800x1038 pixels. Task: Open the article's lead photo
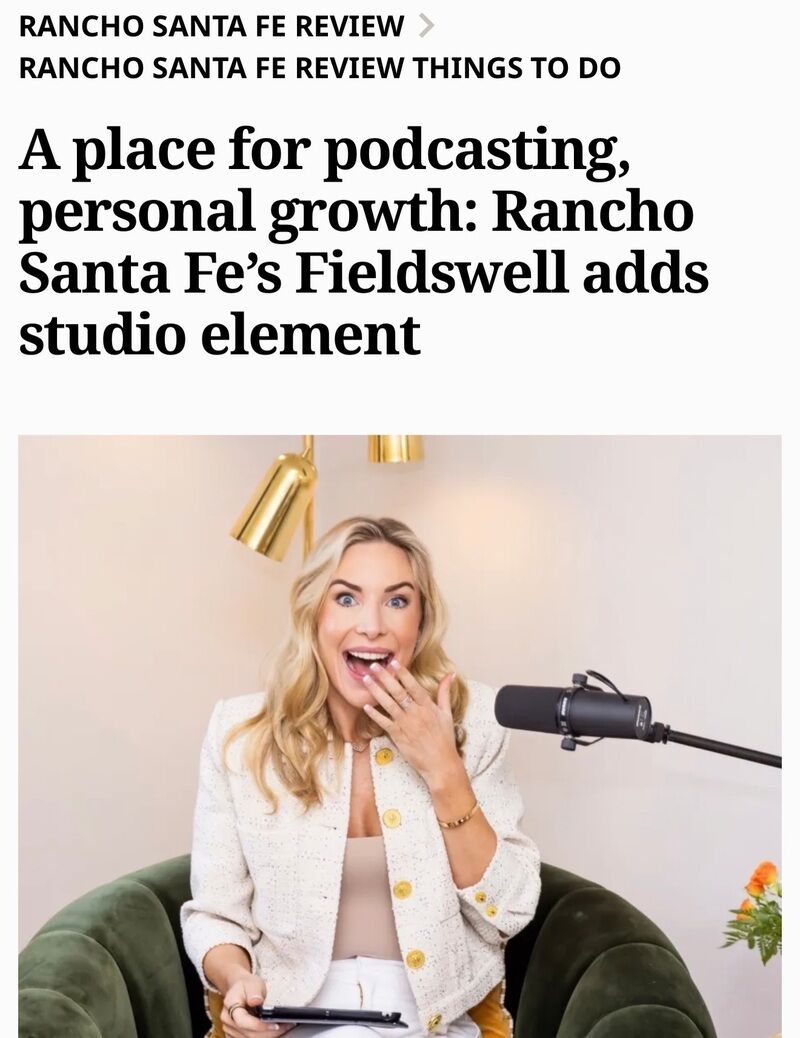point(400,735)
